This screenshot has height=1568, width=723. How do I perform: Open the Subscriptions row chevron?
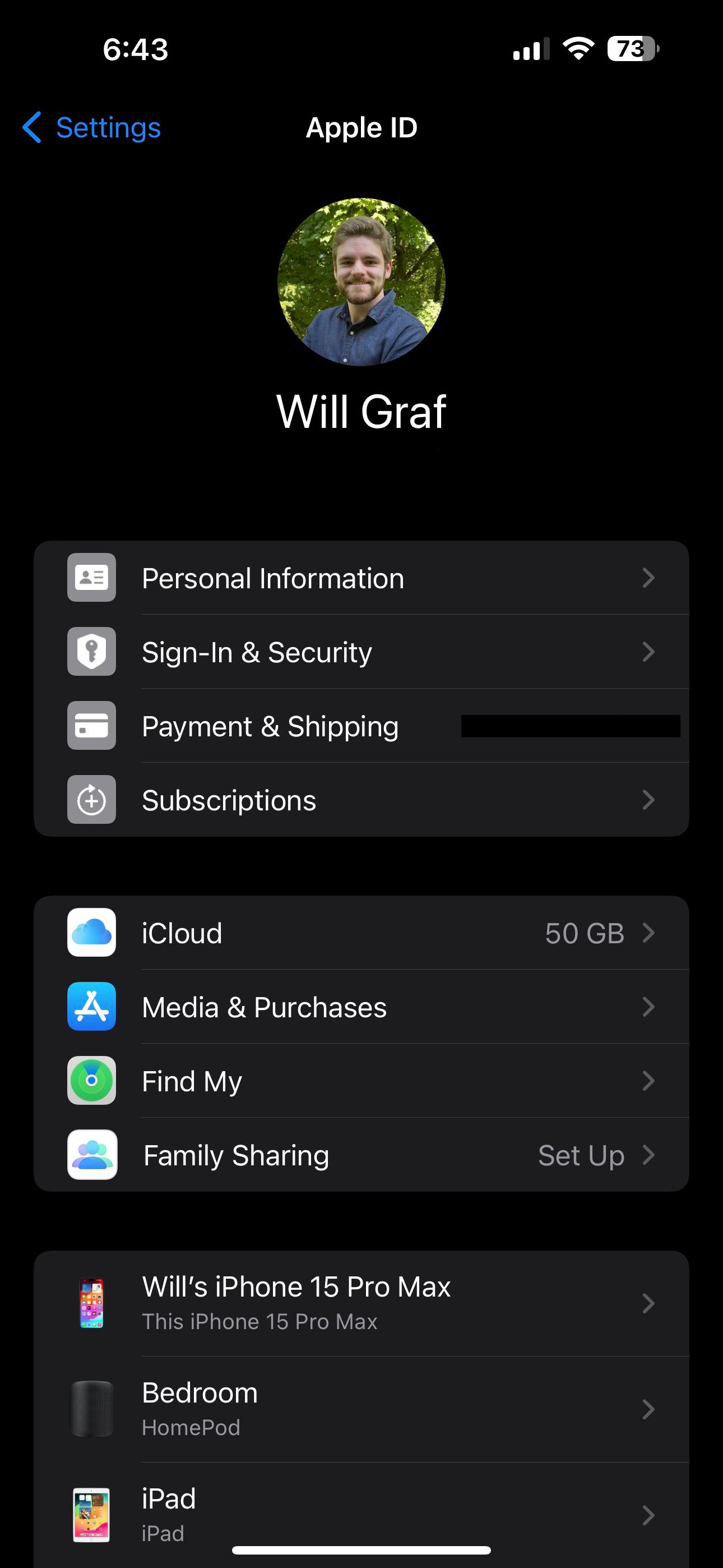pos(650,800)
